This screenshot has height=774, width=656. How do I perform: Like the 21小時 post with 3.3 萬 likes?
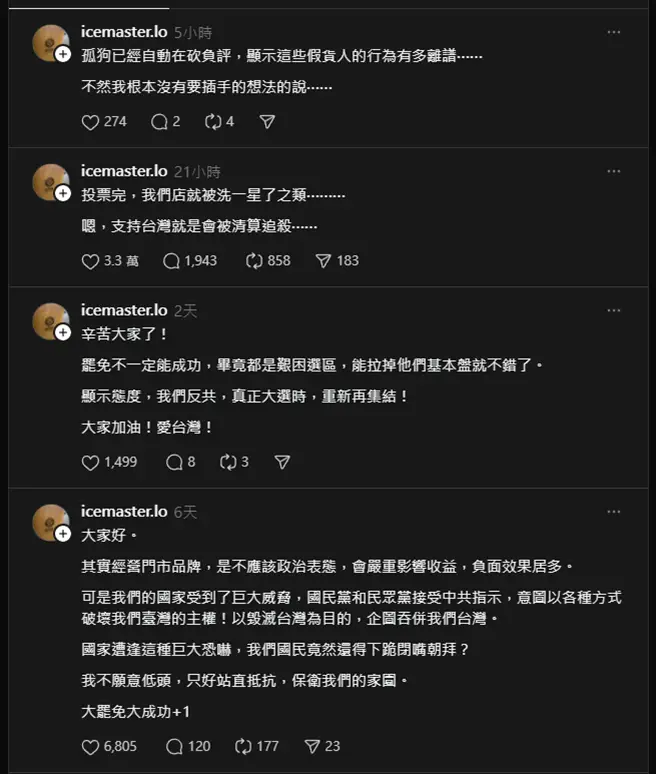pos(90,261)
